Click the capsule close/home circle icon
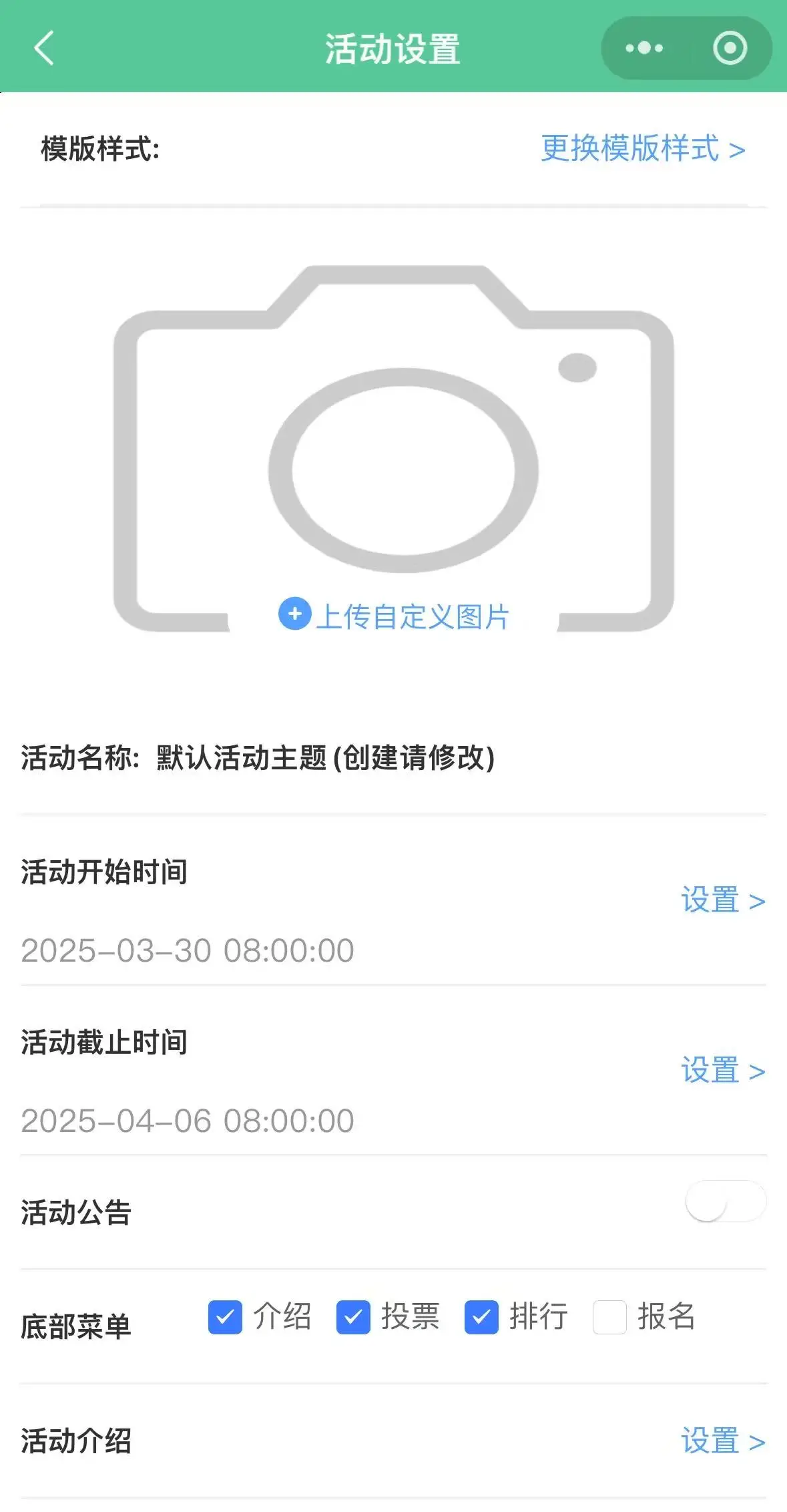This screenshot has height=1512, width=787. click(729, 47)
